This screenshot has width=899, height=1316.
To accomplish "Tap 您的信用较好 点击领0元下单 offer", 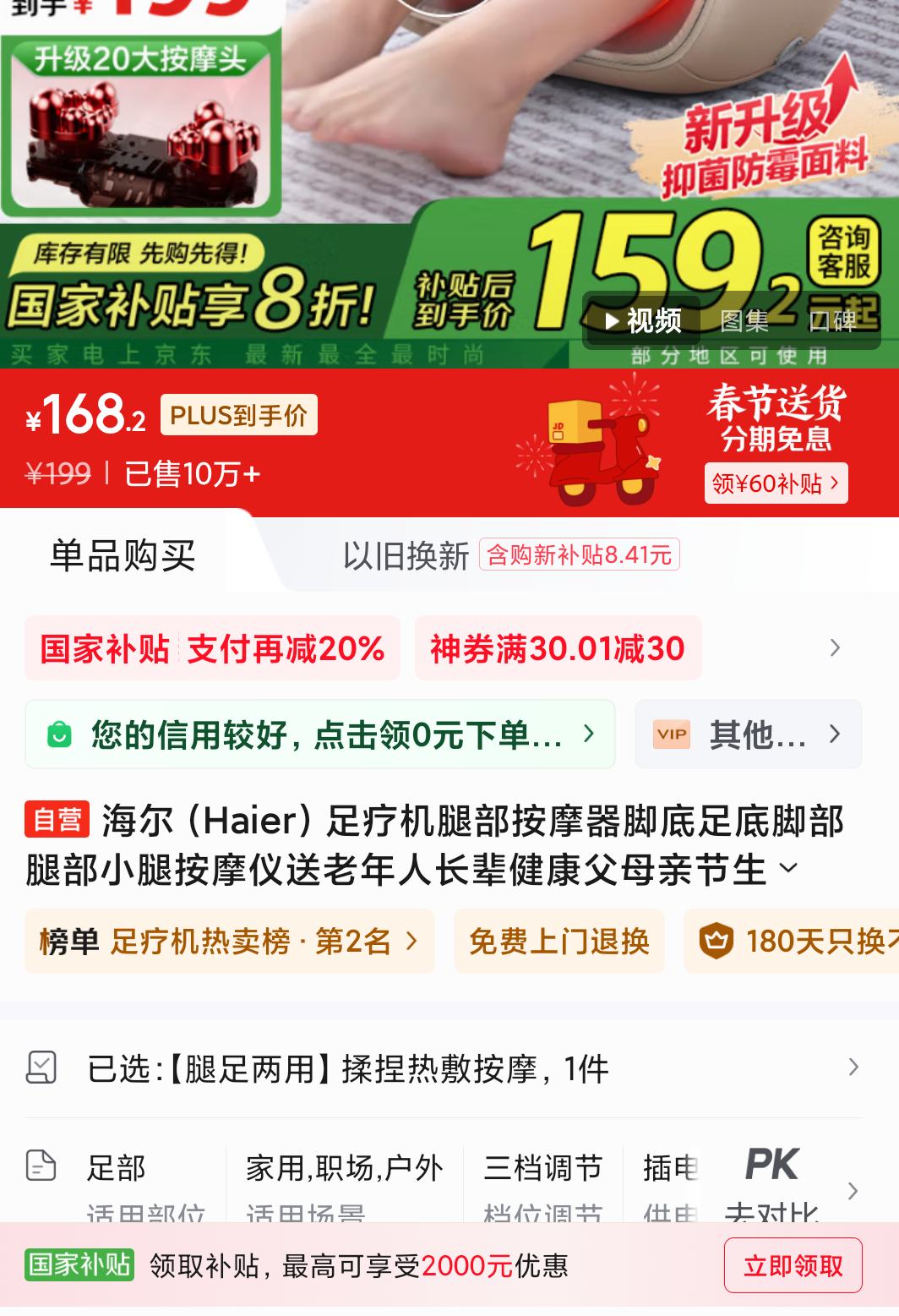I will tap(321, 734).
